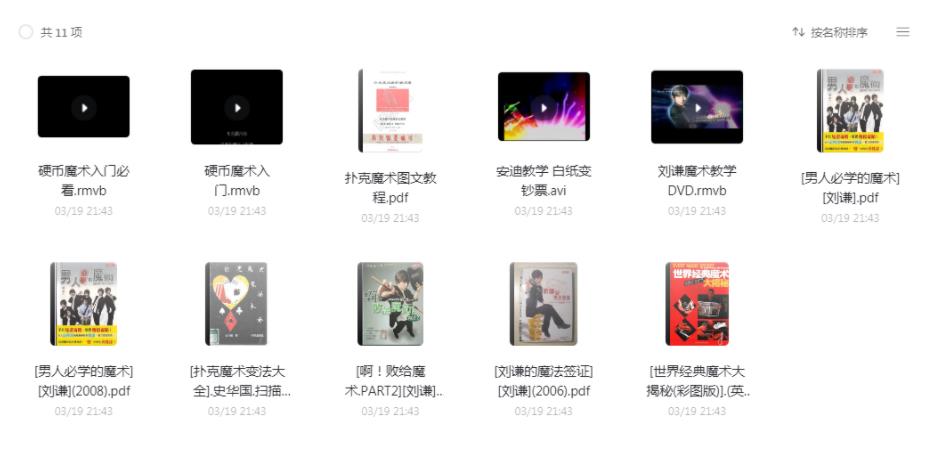Open 刘谦魔术教学DVD.rmvb video

(x=697, y=107)
